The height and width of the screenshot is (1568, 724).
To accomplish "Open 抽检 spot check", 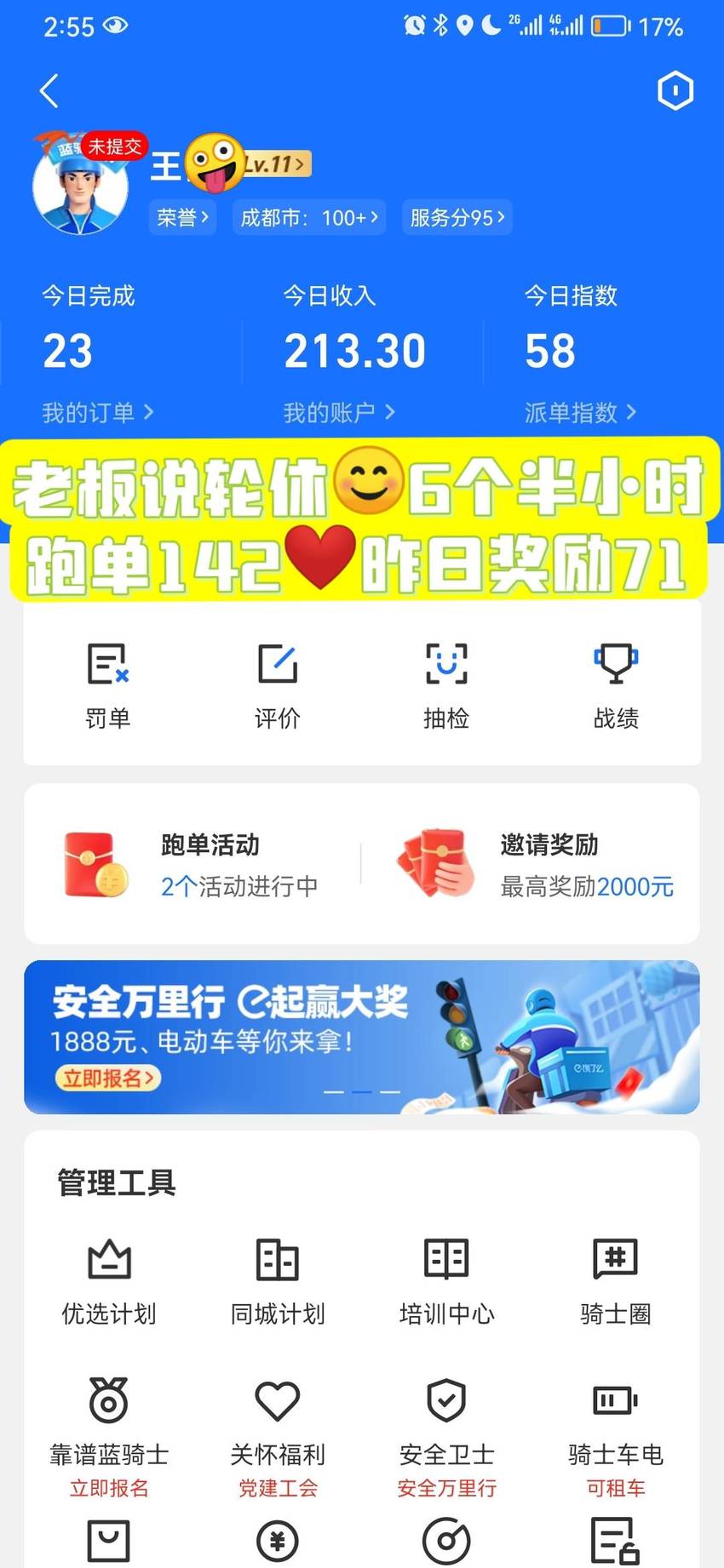I will [446, 686].
